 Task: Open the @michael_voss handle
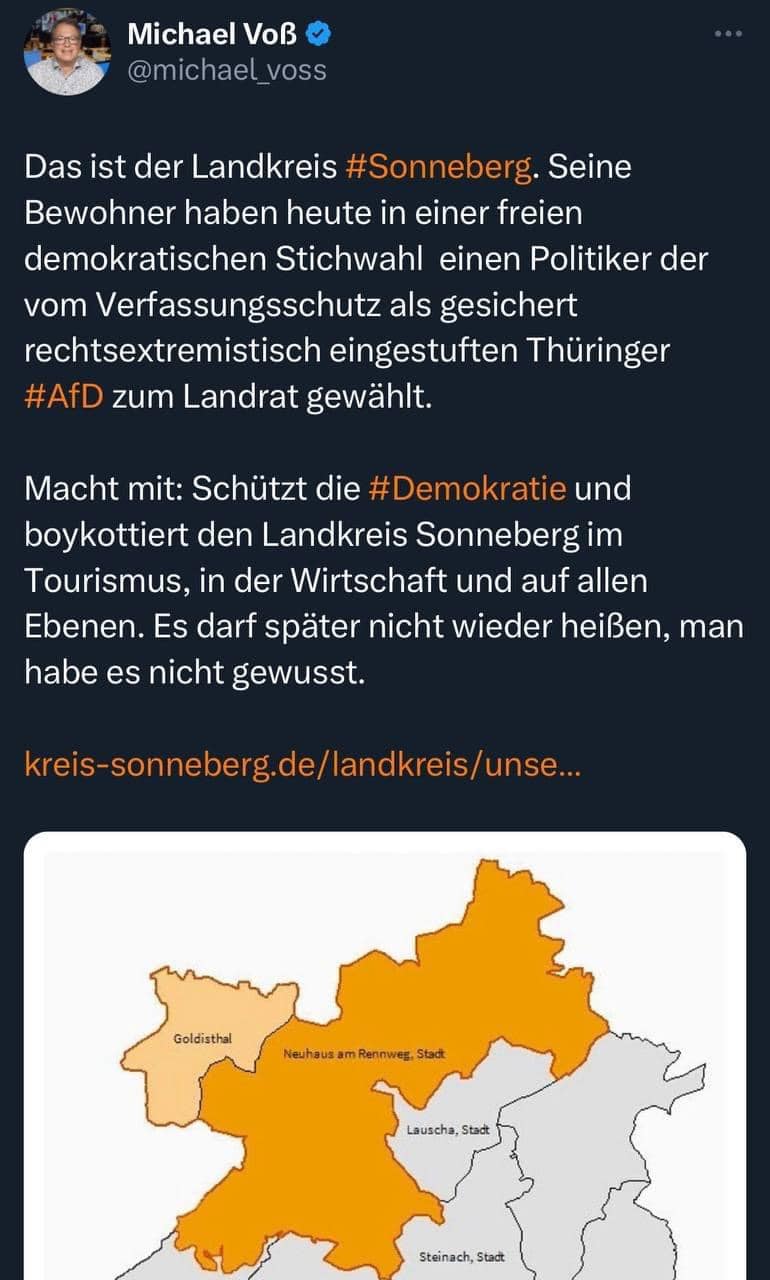tap(226, 71)
